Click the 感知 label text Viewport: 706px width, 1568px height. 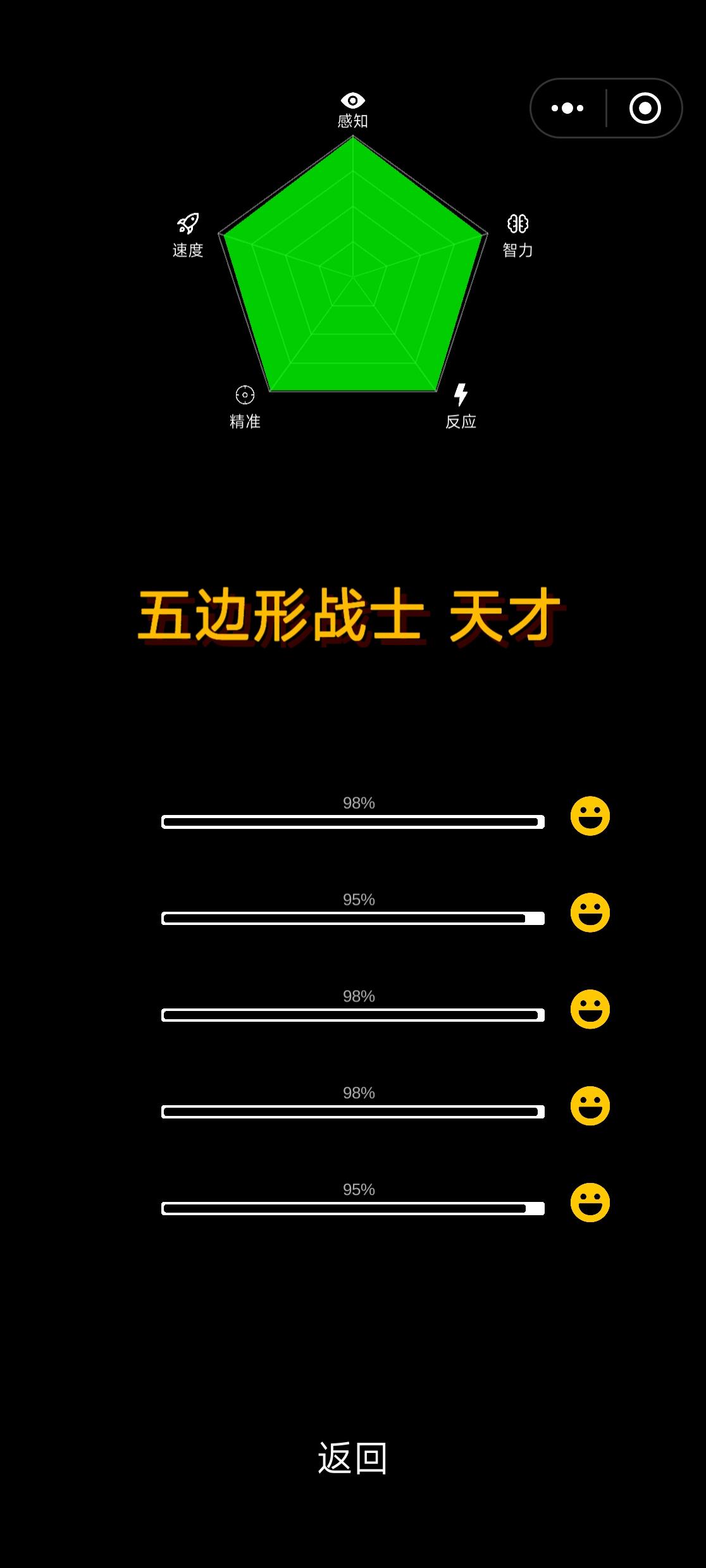pyautogui.click(x=352, y=119)
